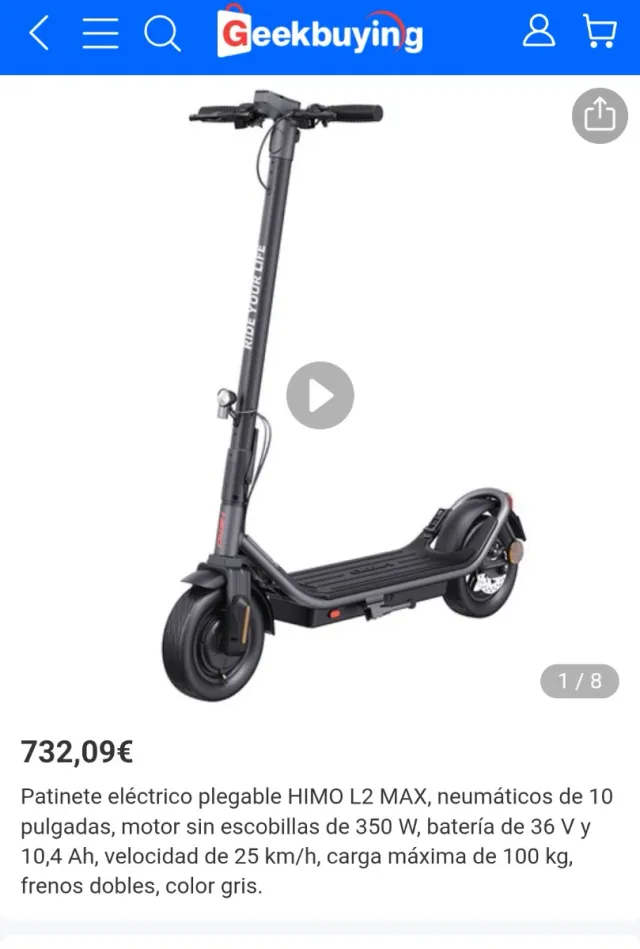The image size is (640, 949).
Task: Go to the Geekbuying home page
Action: [320, 34]
